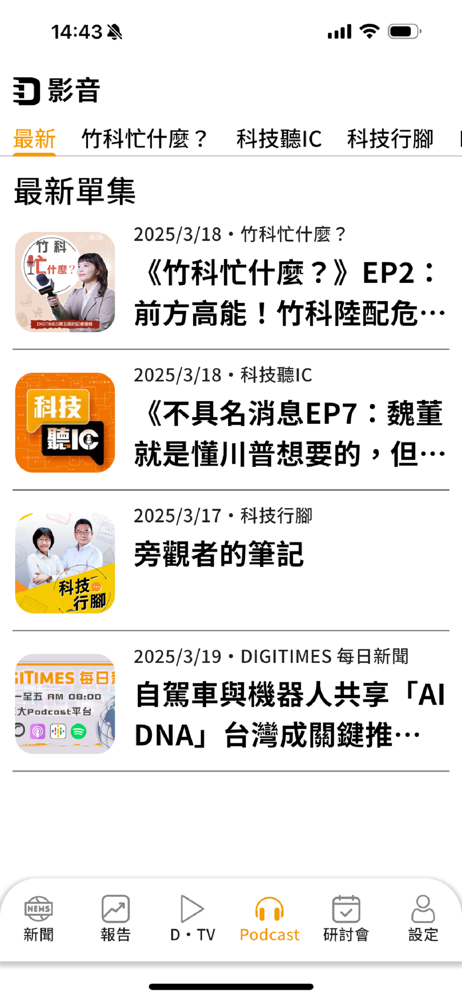Screen dimensions: 462x1000
Task: Select the 最新 top tab
Action: click(34, 138)
